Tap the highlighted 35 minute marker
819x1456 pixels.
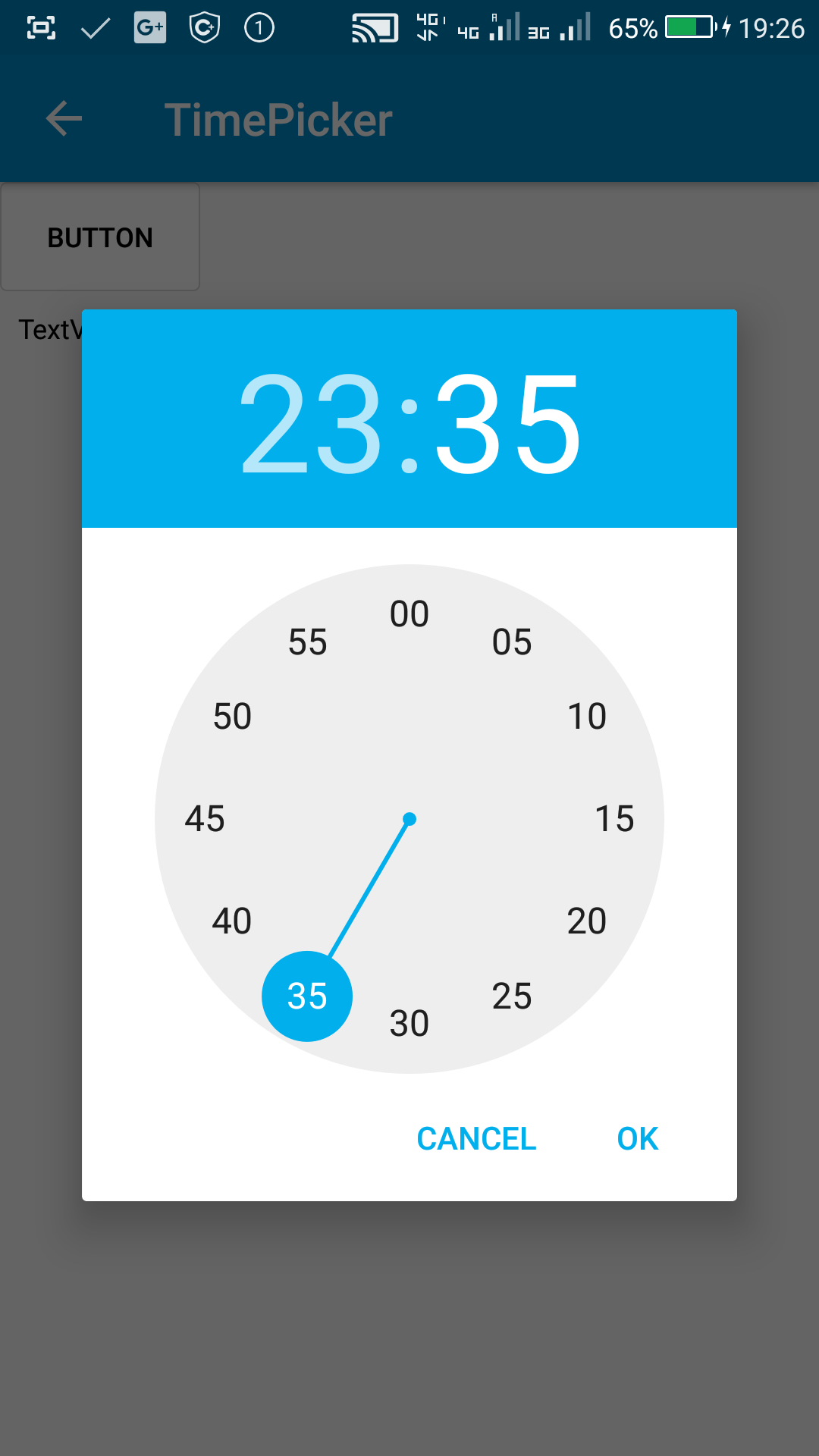click(x=307, y=996)
